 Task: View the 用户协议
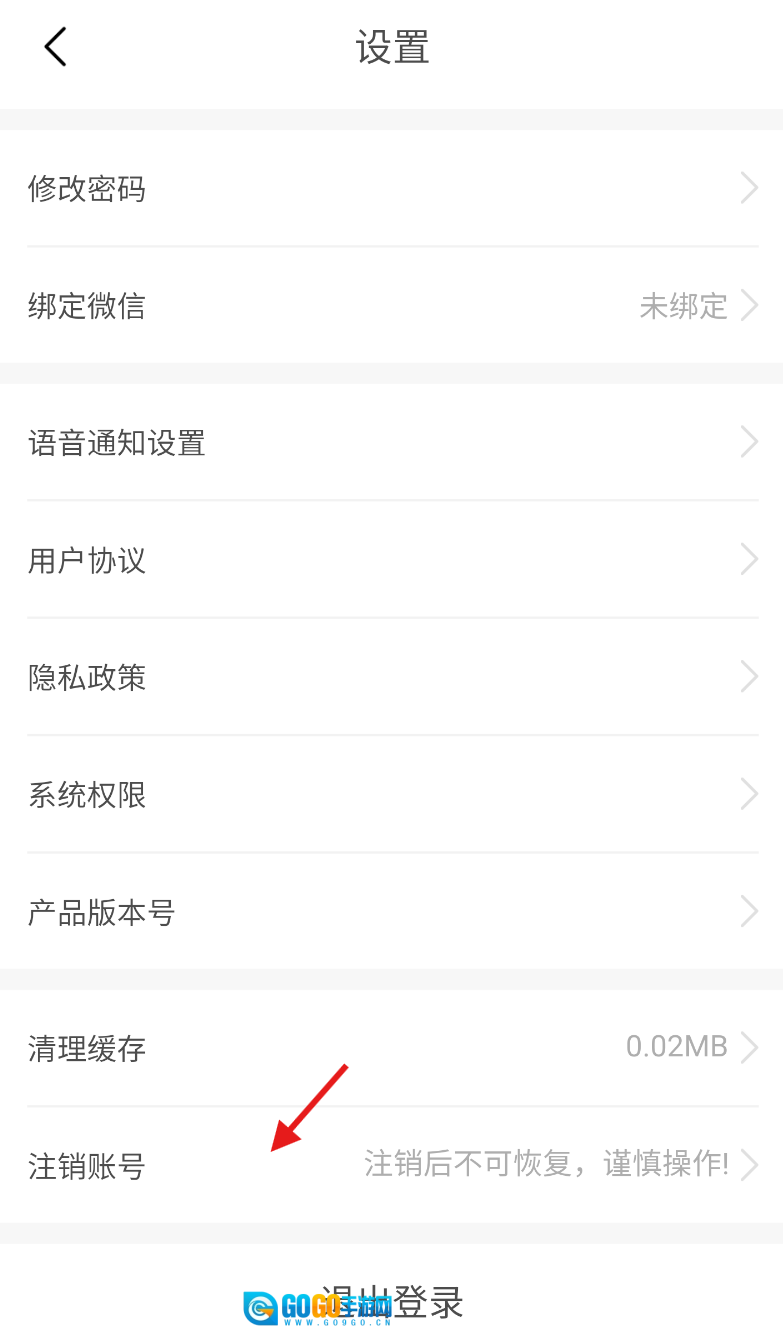coord(391,560)
